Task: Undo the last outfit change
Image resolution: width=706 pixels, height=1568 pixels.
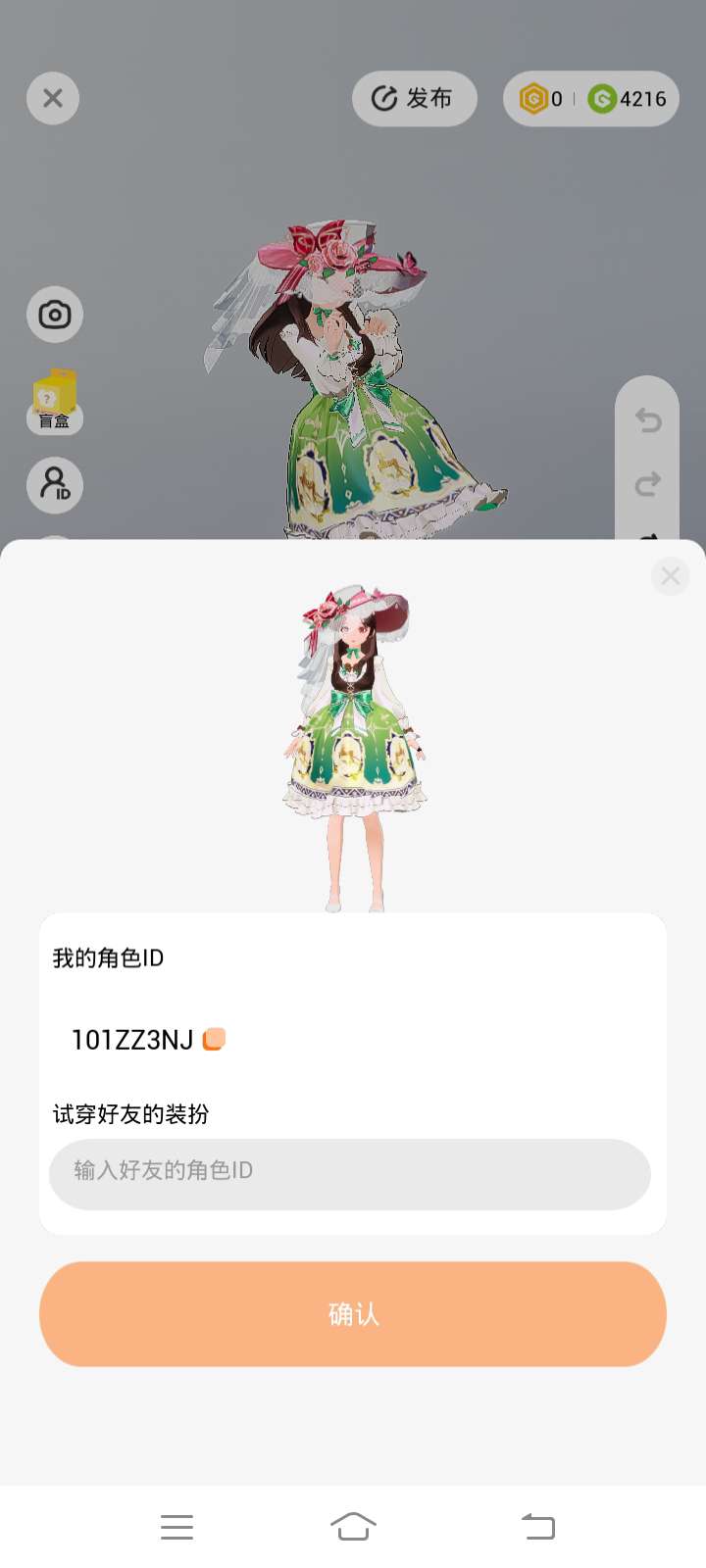Action: click(x=648, y=420)
